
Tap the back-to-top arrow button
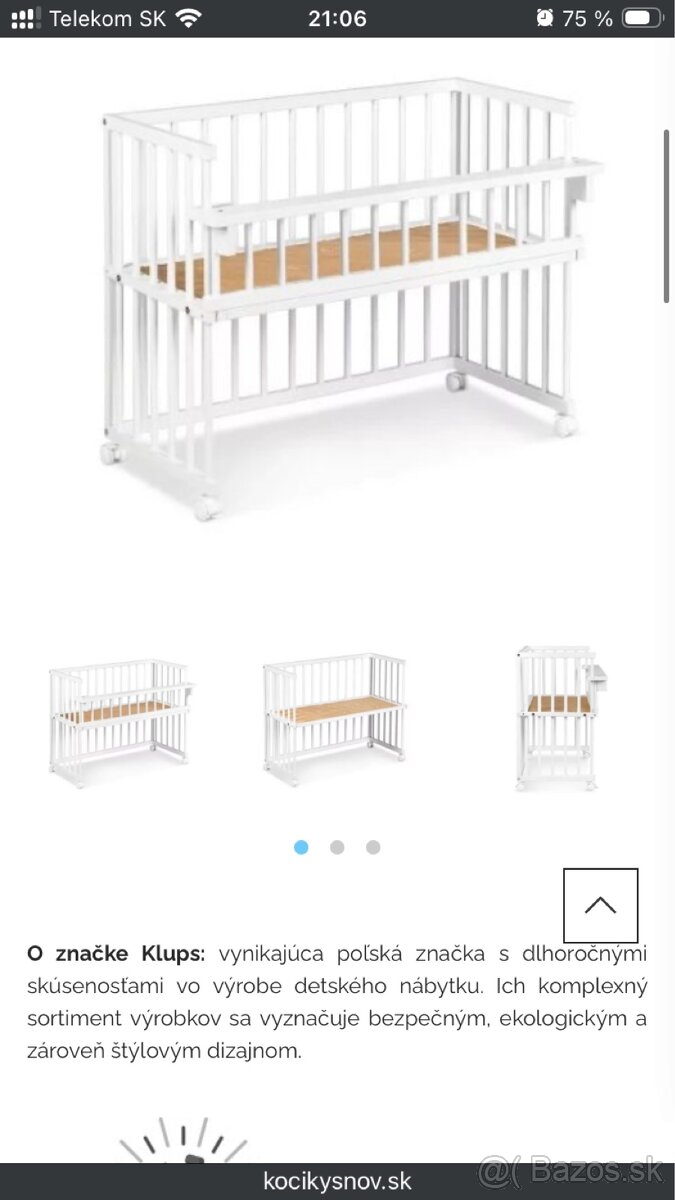click(600, 906)
